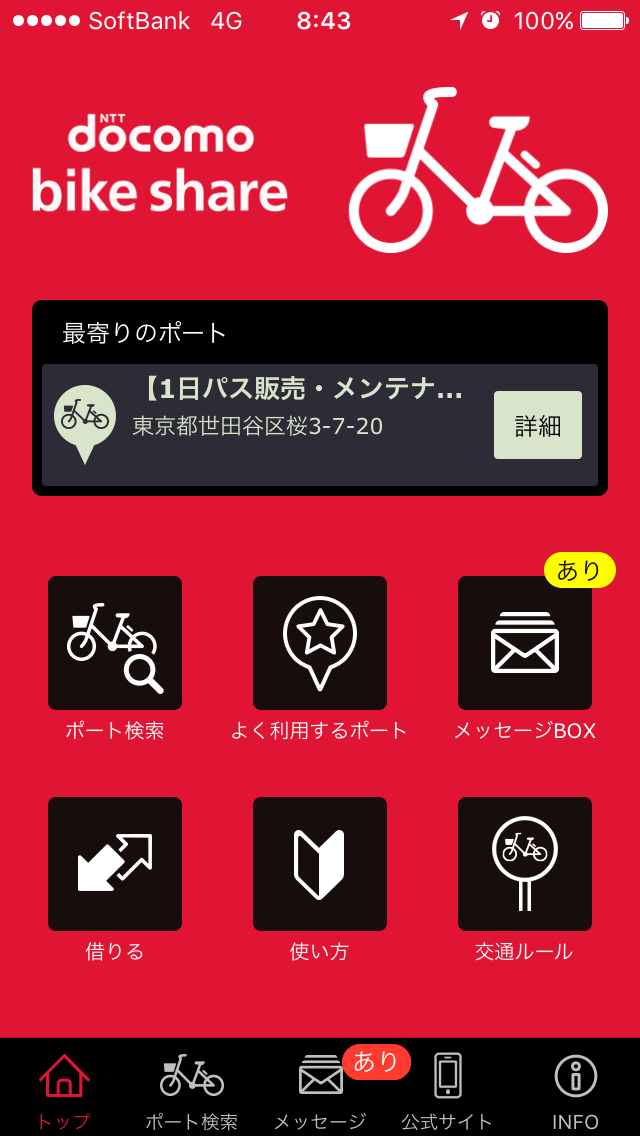640x1136 pixels.
Task: Go to the メッセージ bottom tab
Action: tap(320, 1088)
